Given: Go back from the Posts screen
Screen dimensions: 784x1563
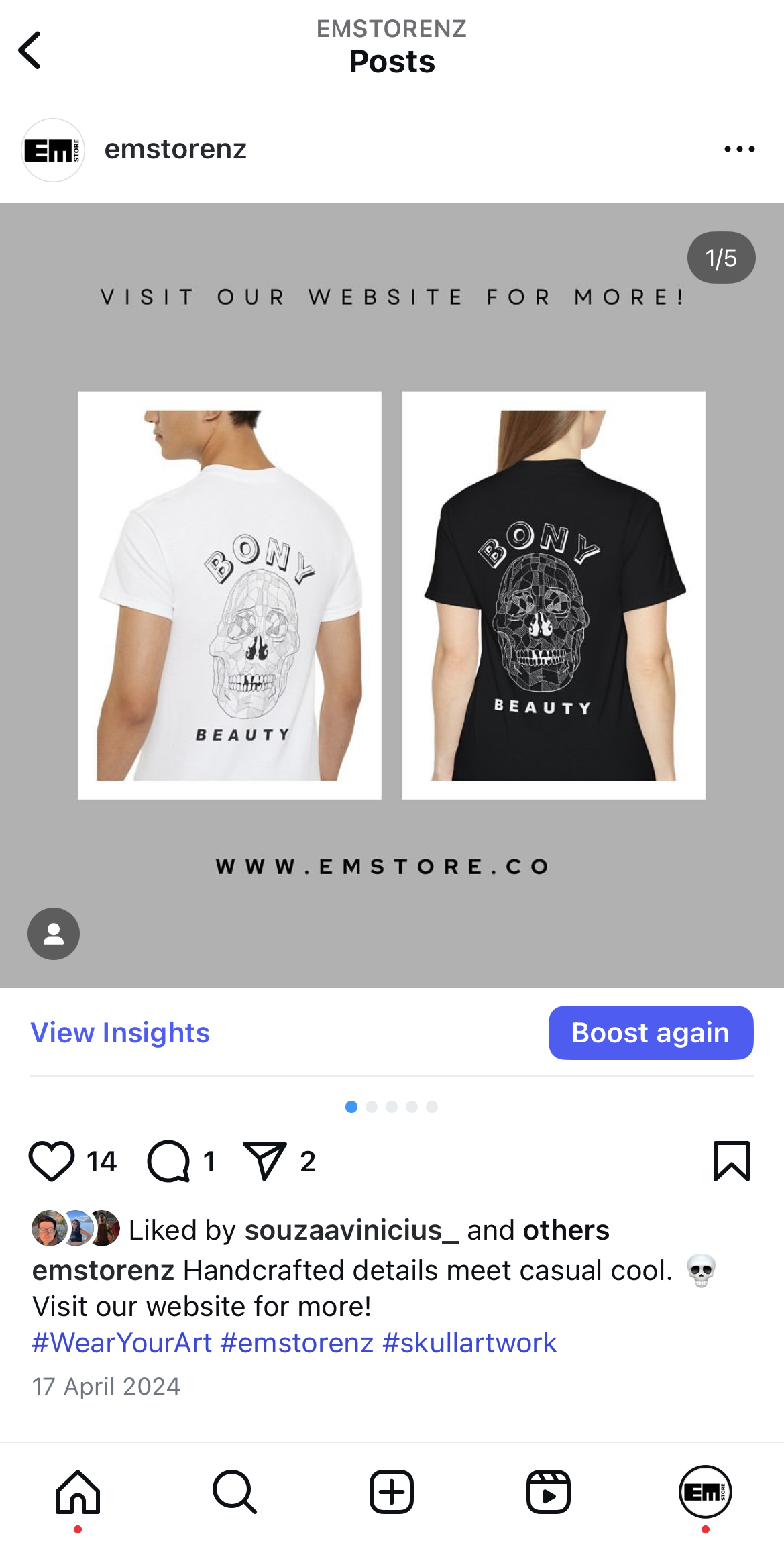Looking at the screenshot, I should pyautogui.click(x=30, y=50).
